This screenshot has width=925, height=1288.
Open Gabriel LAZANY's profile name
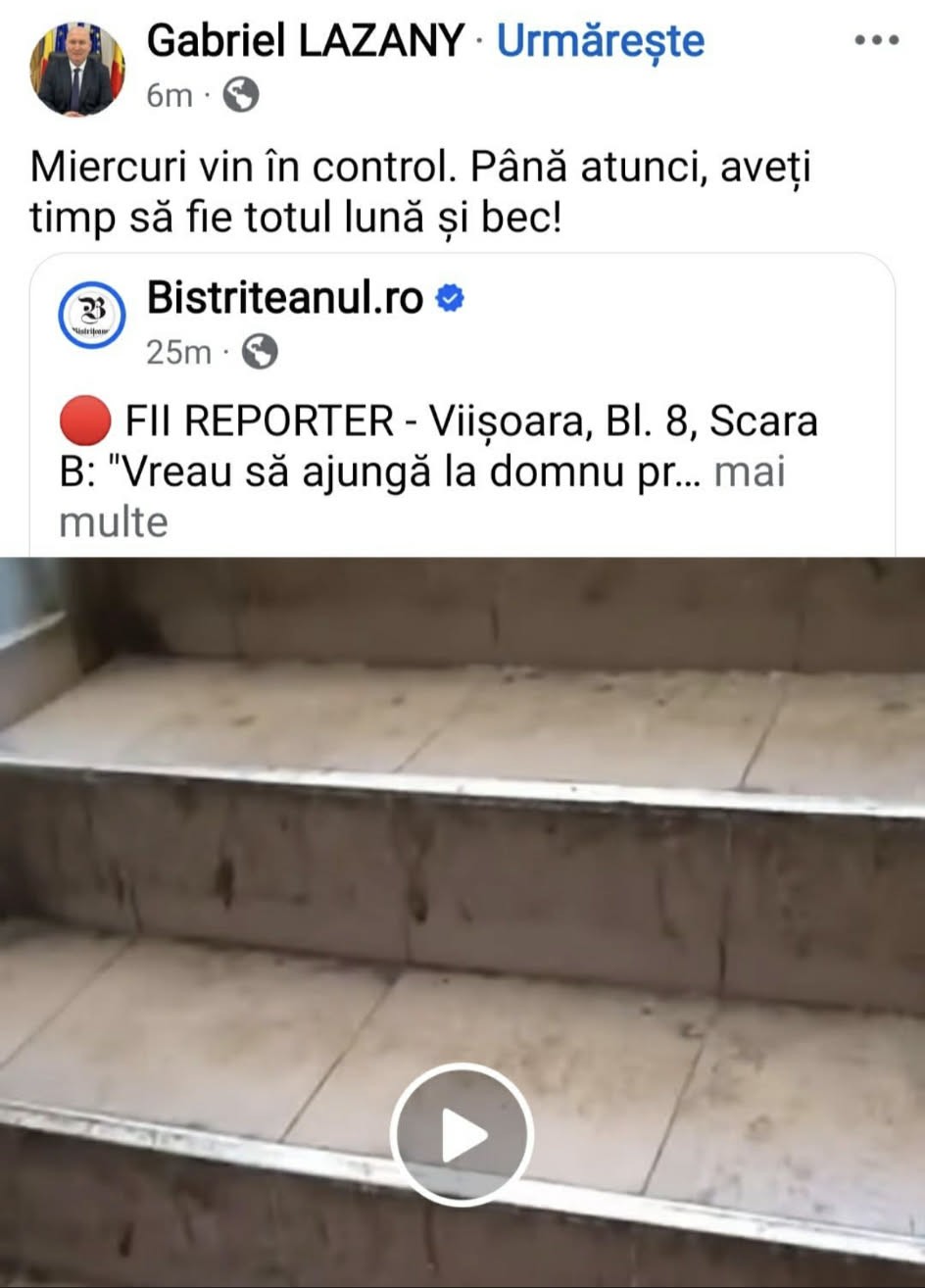point(305,41)
